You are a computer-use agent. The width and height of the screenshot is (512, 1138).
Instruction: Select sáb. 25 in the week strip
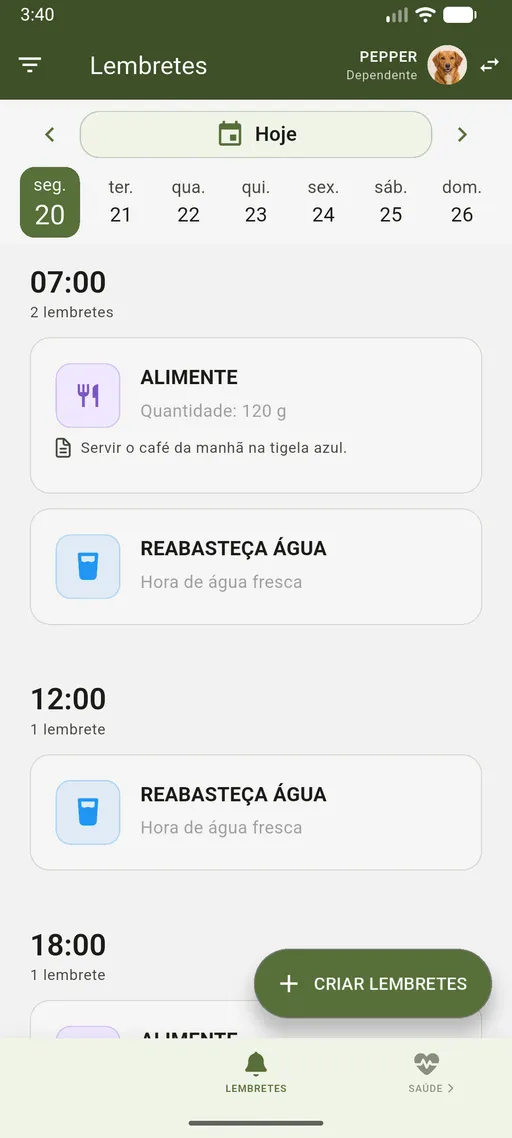click(391, 202)
